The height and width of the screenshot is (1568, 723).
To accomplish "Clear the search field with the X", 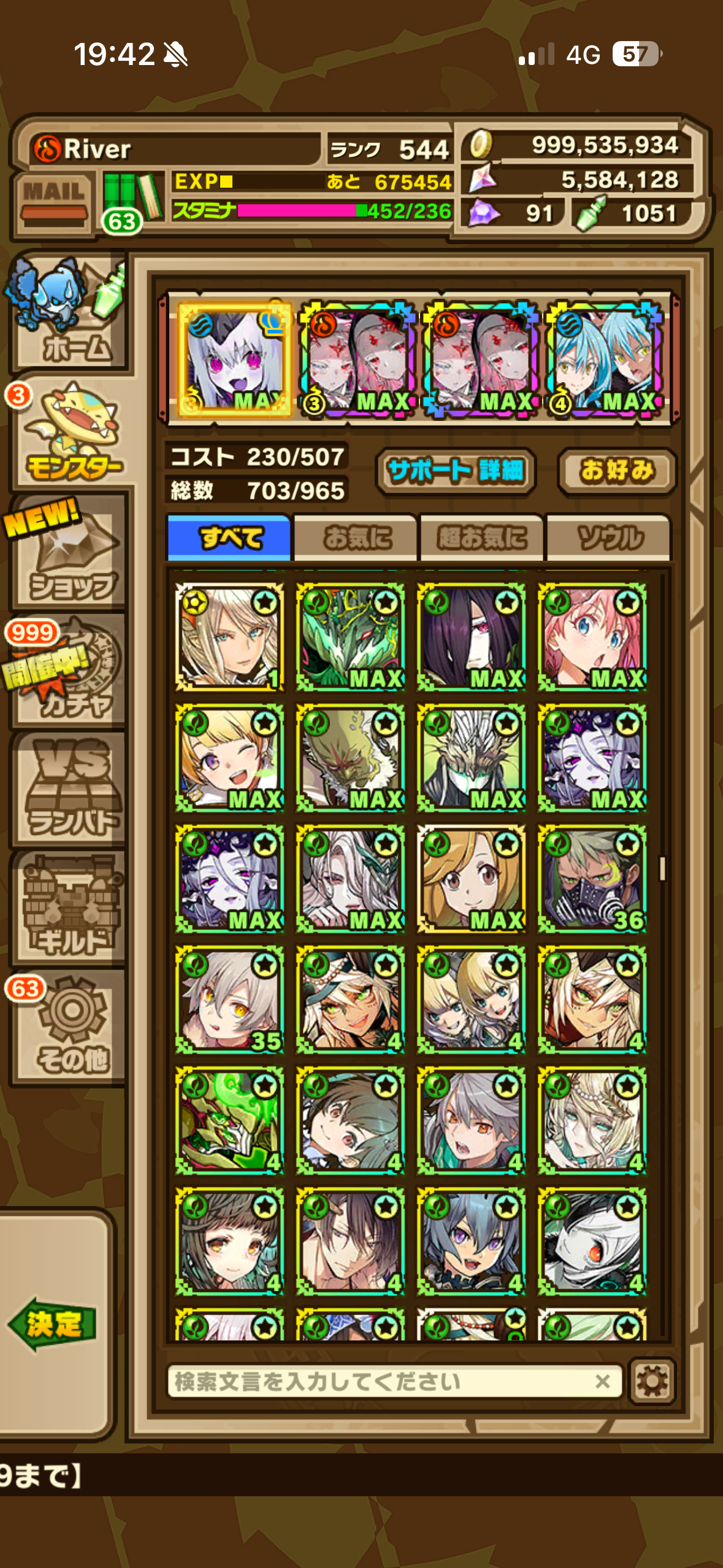I will click(x=602, y=1382).
